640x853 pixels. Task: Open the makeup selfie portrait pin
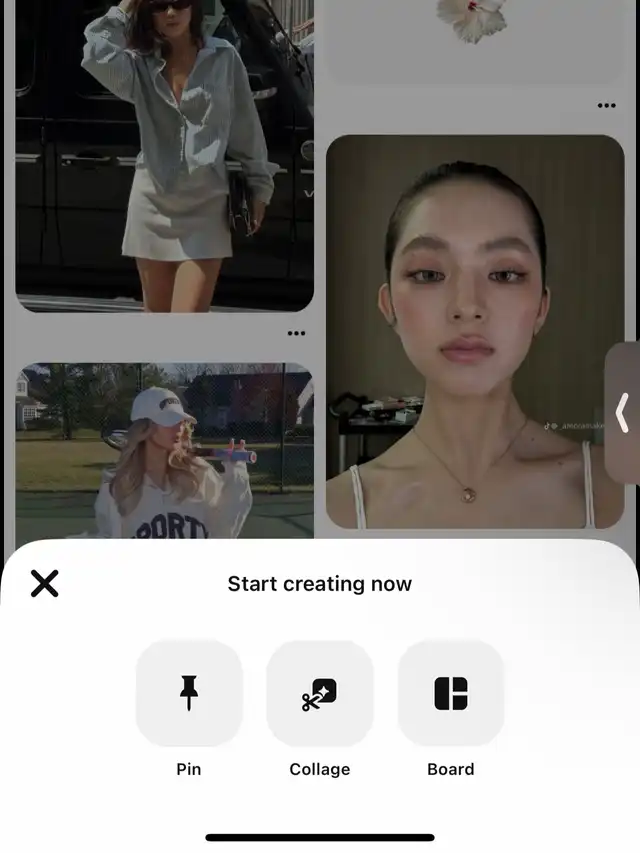pos(475,331)
